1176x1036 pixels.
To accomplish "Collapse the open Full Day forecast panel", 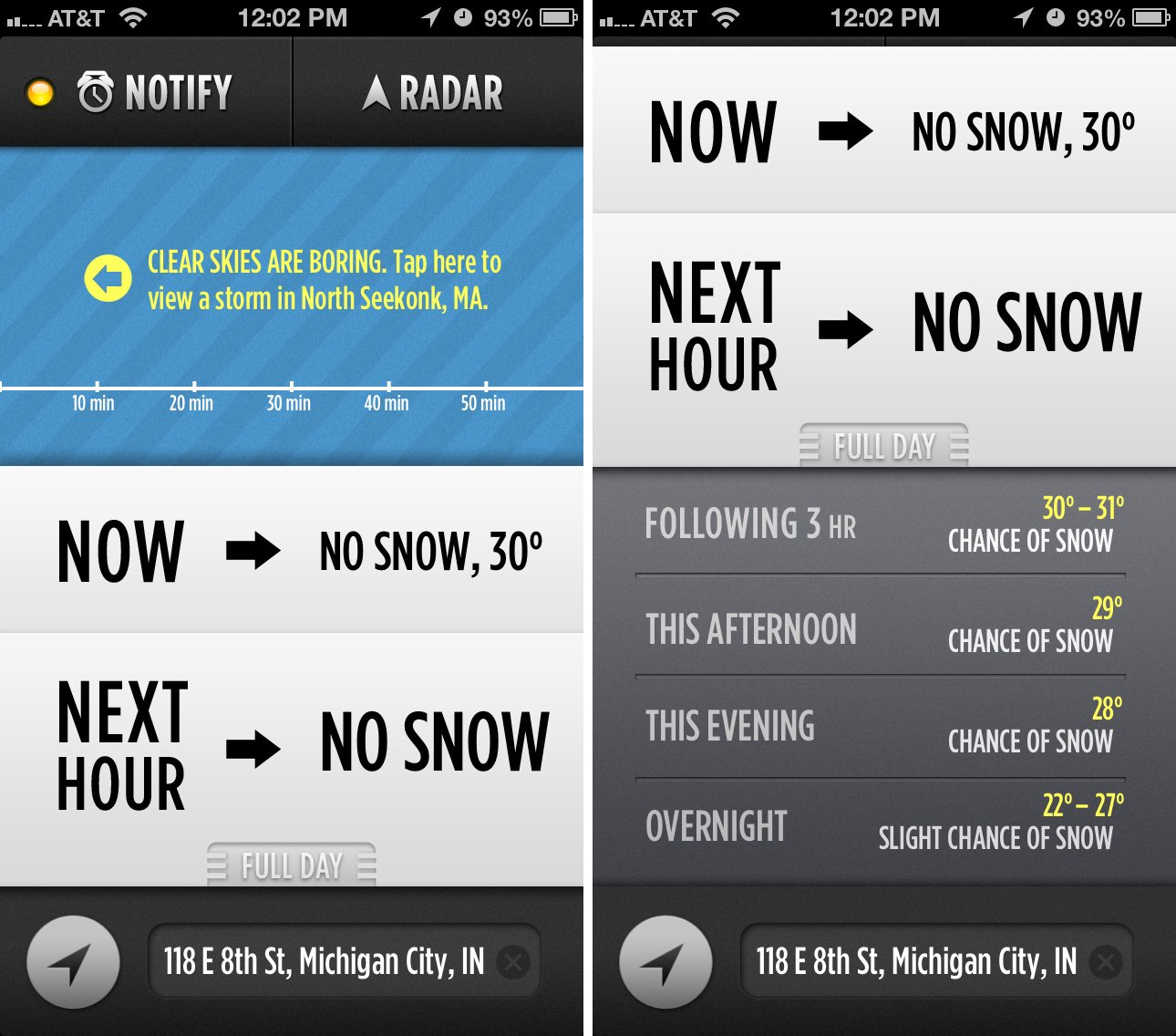I will pos(883,446).
